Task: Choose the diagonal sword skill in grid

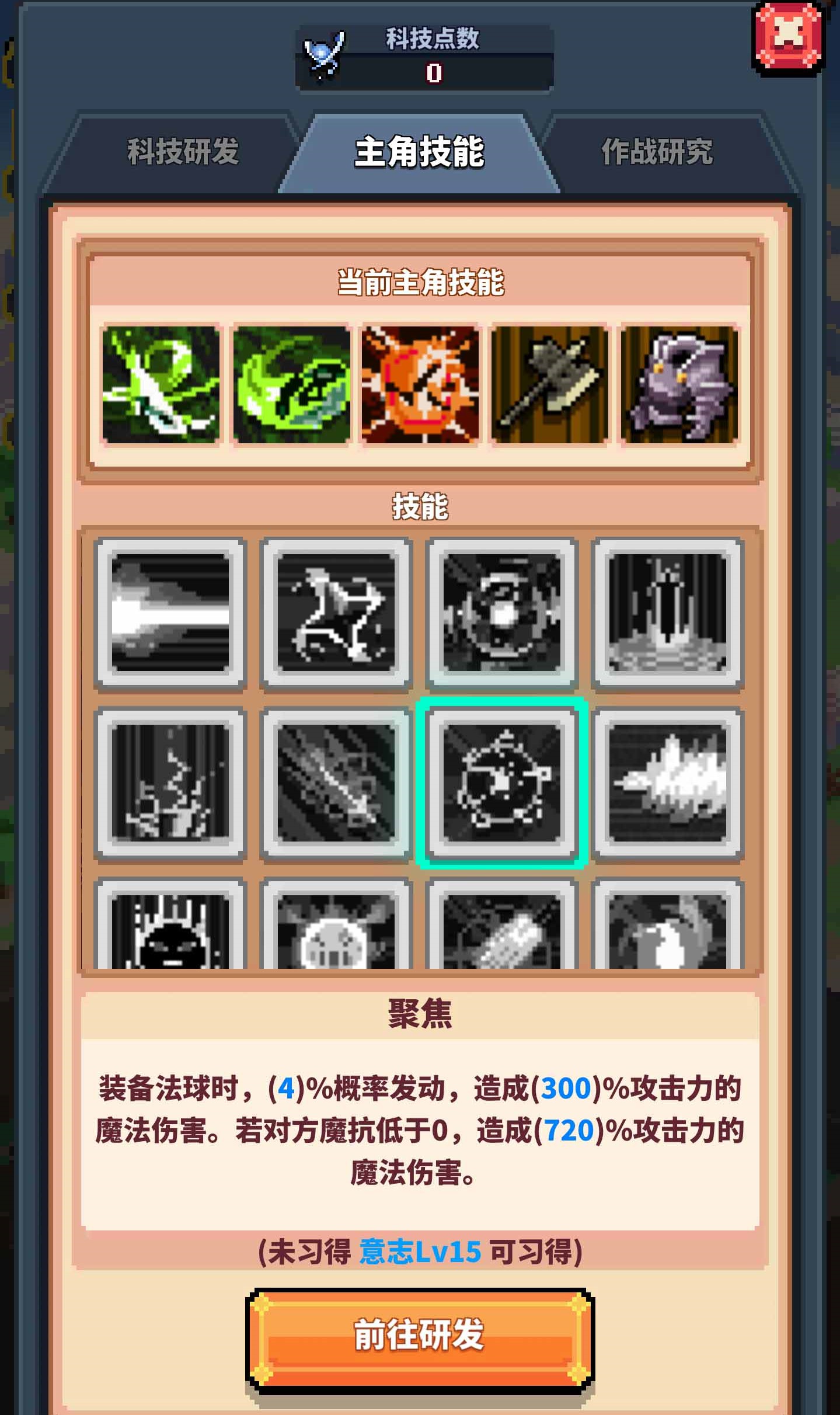Action: pos(336,783)
